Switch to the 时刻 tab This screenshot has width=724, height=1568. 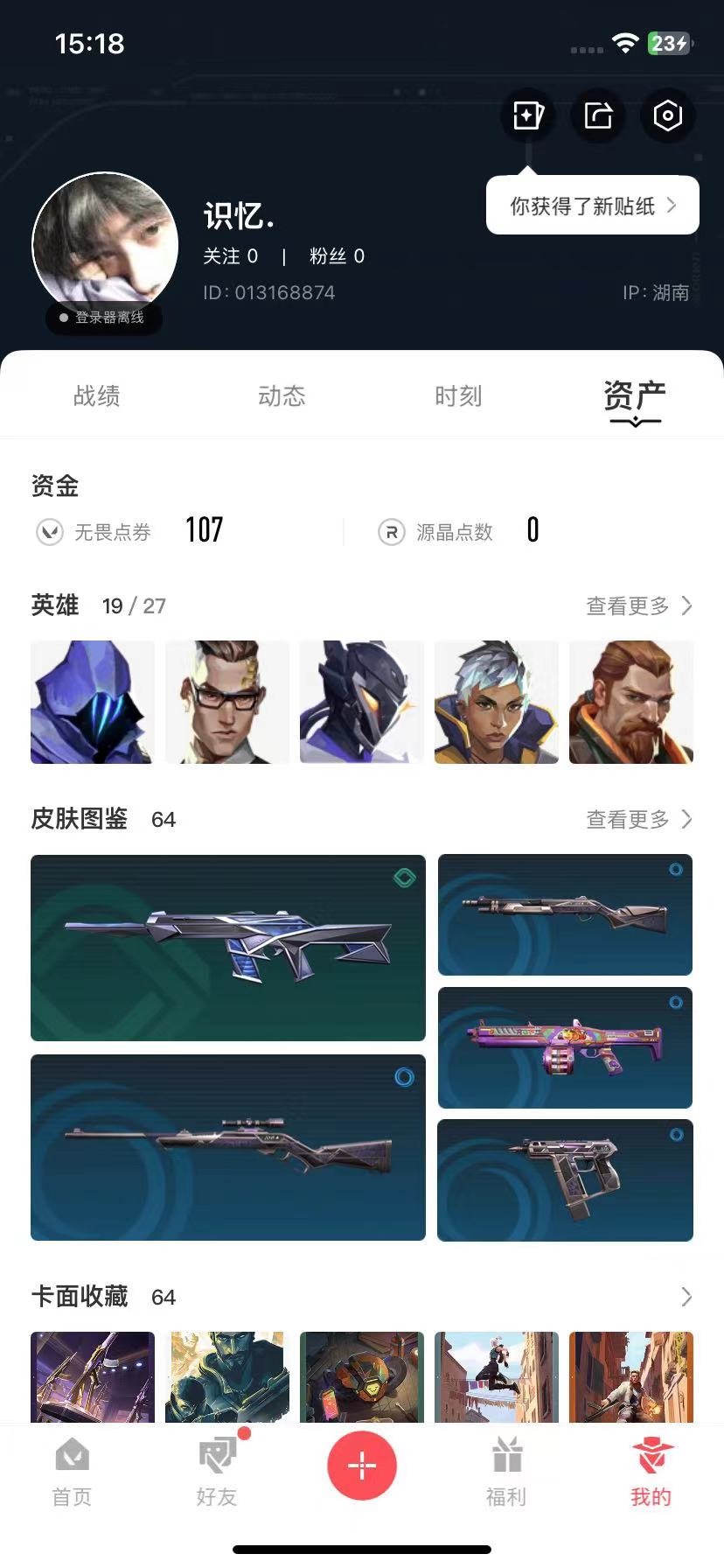pyautogui.click(x=458, y=396)
